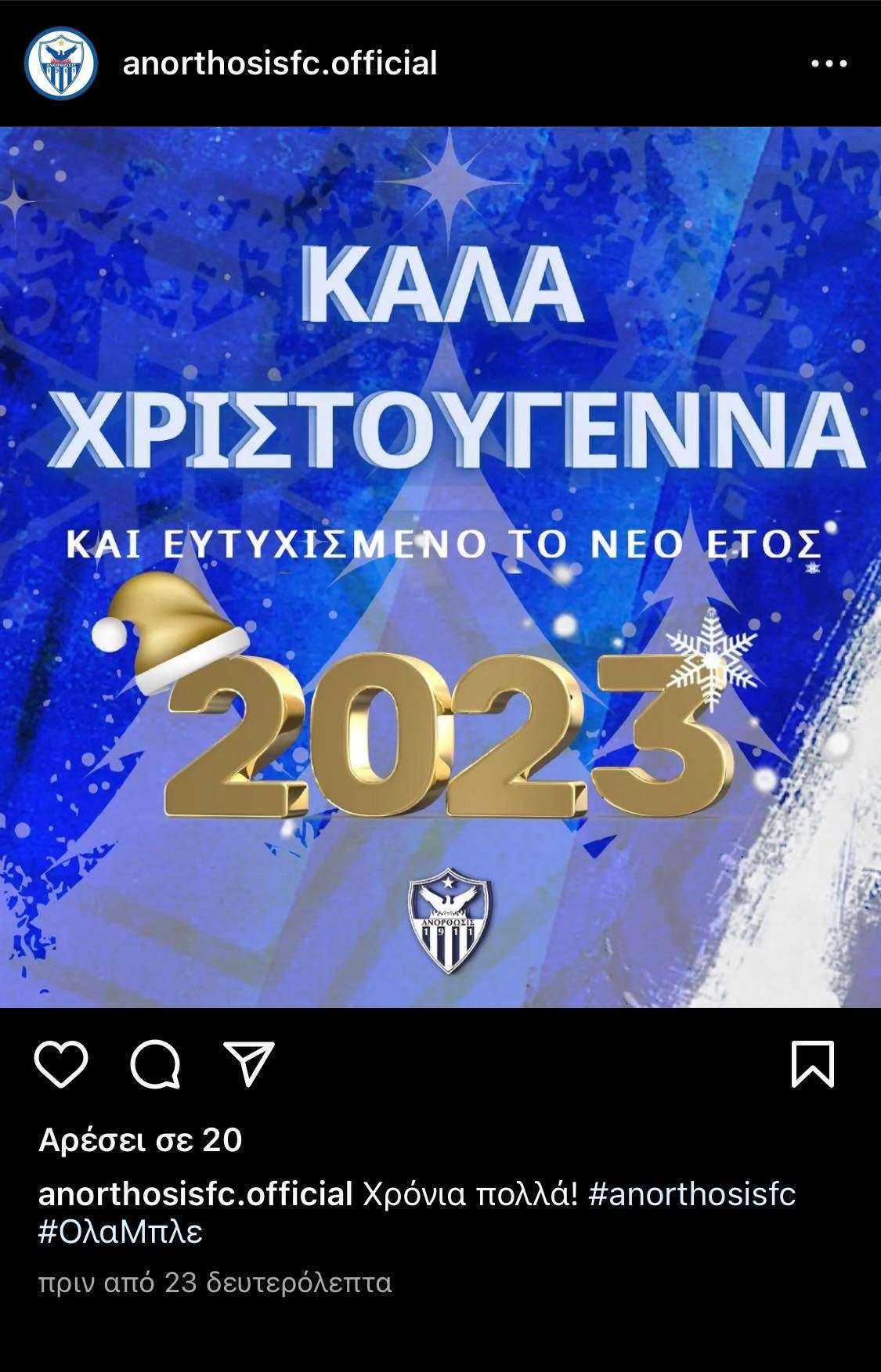Save the post with the bookmark icon

(x=813, y=1064)
